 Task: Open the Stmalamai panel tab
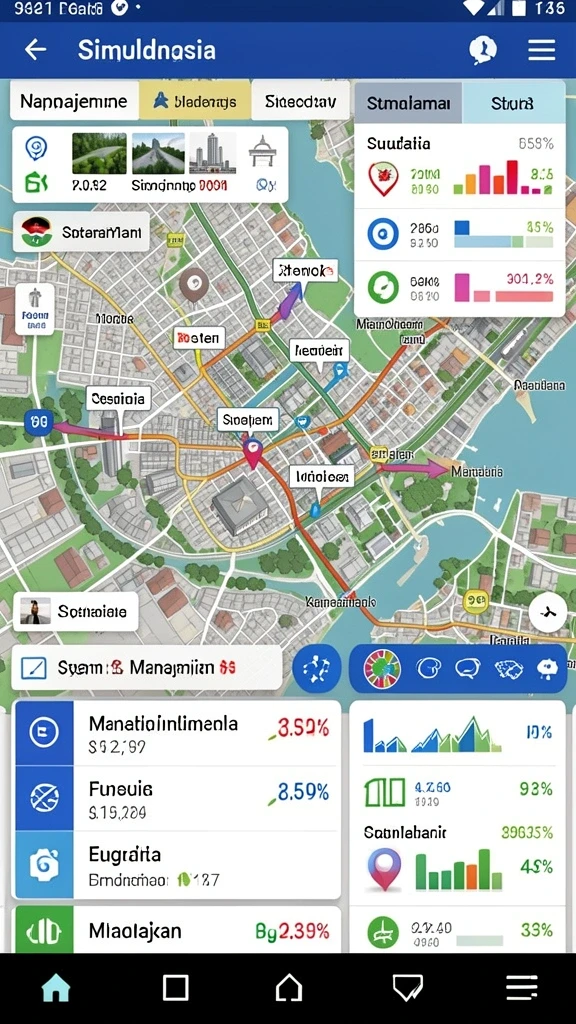pos(408,103)
